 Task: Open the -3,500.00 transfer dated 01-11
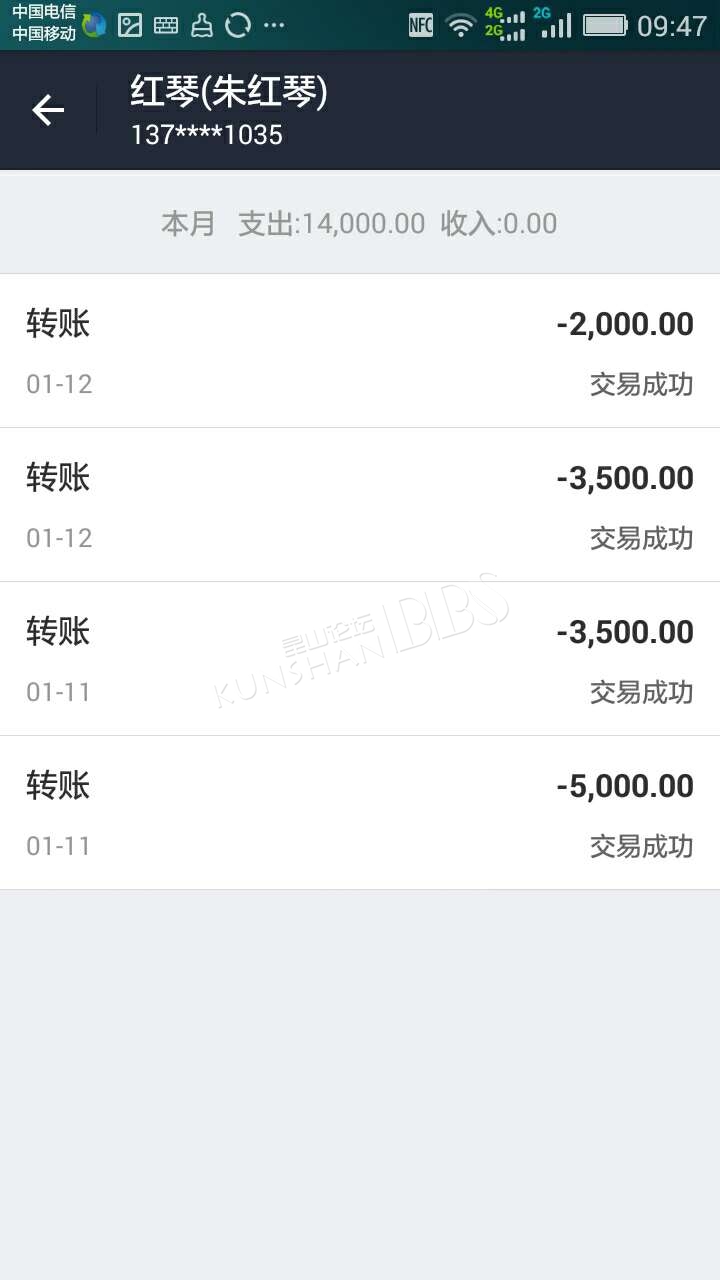click(x=360, y=659)
